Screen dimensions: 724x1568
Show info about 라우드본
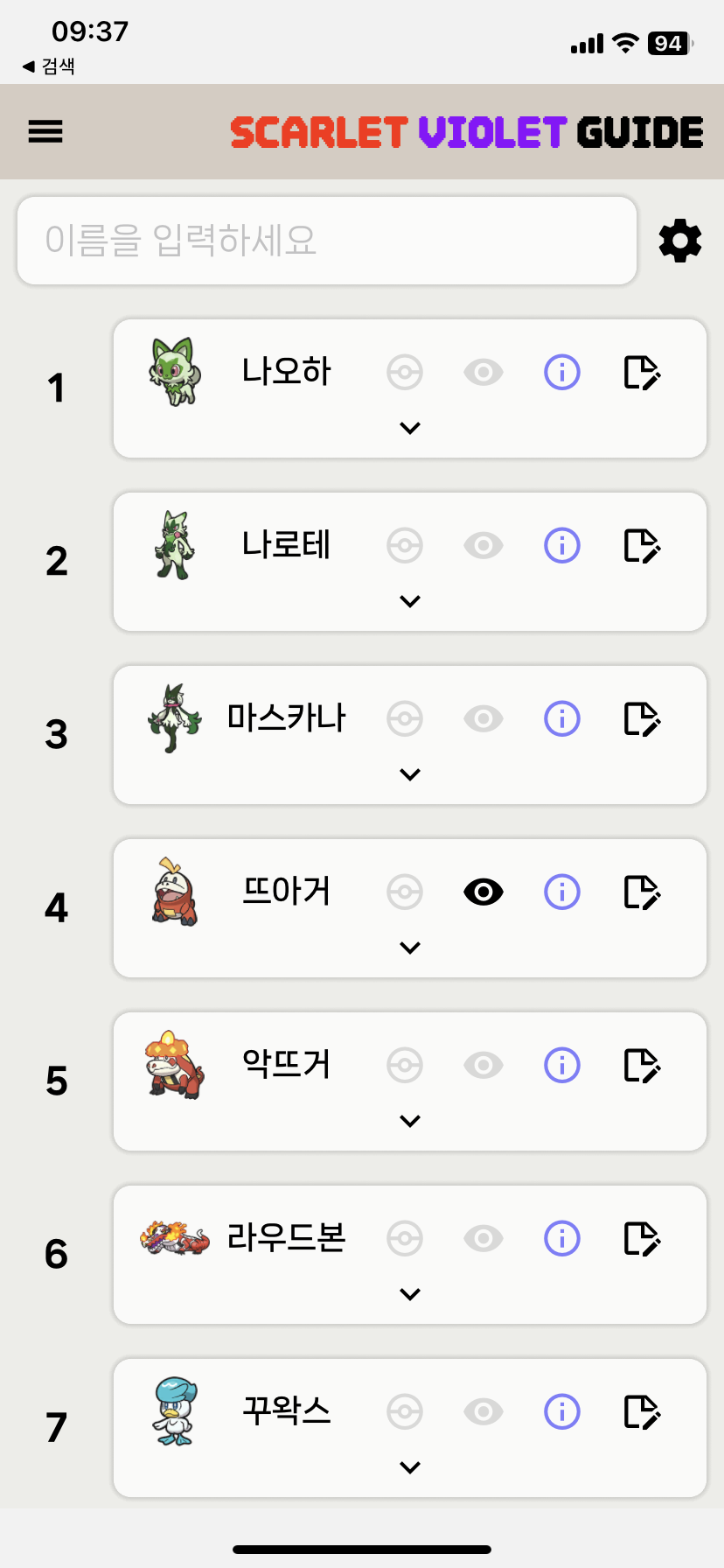(562, 1238)
